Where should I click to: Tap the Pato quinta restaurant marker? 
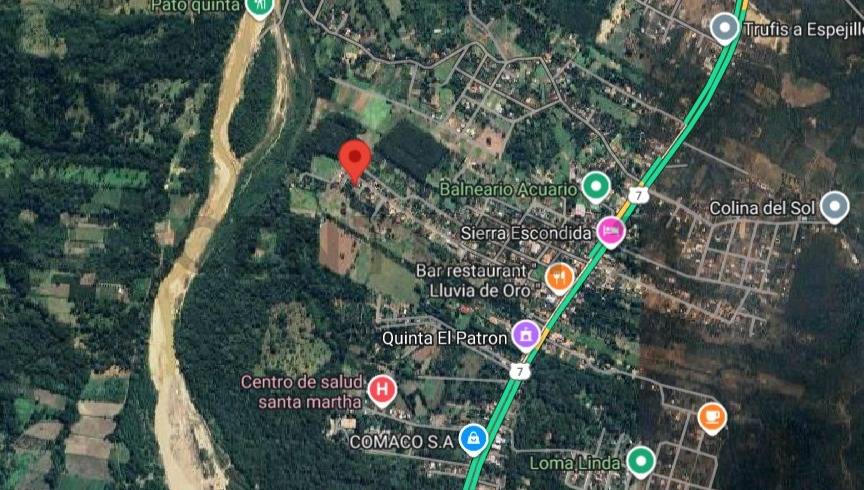(259, 6)
